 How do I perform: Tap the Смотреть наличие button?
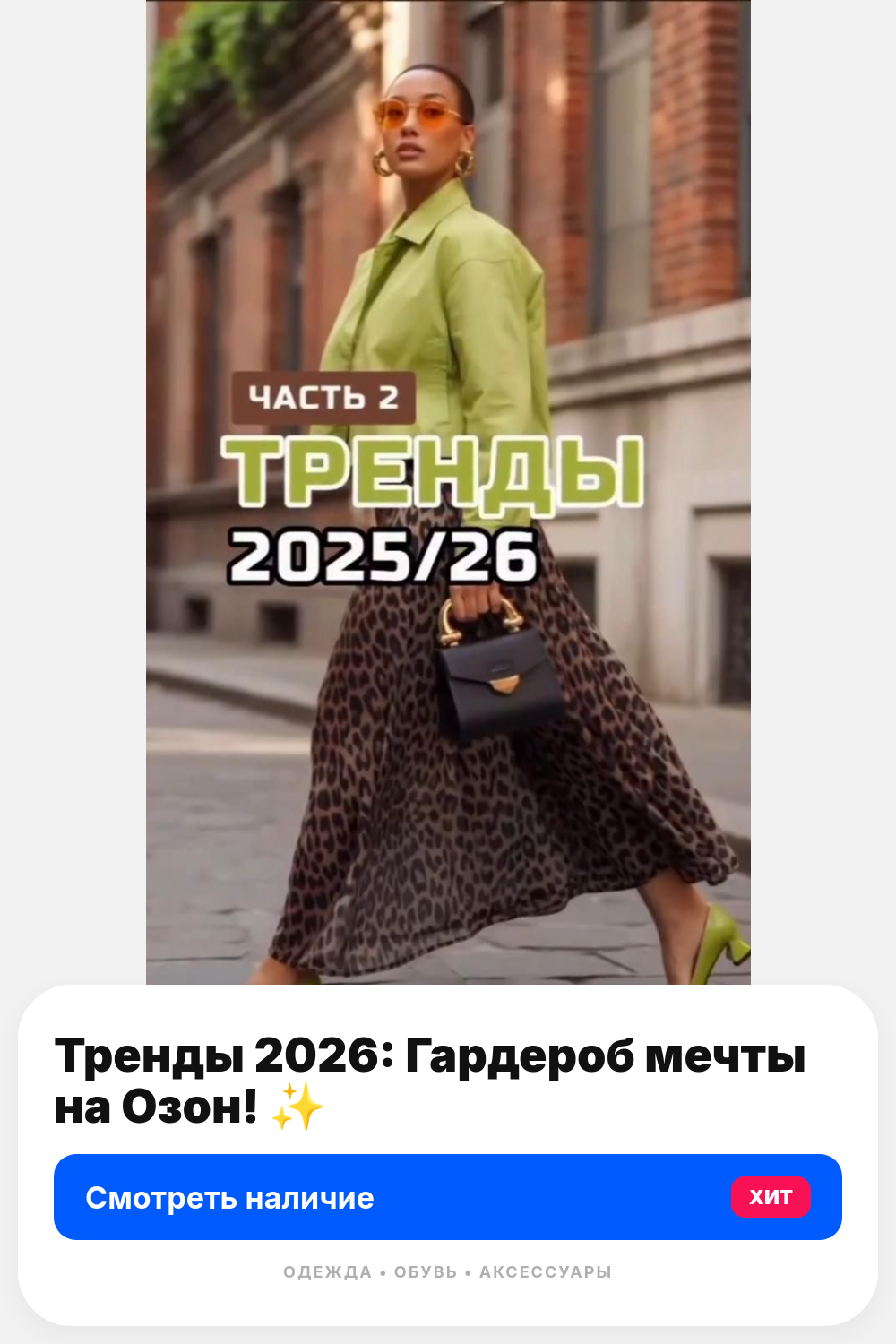point(448,1197)
